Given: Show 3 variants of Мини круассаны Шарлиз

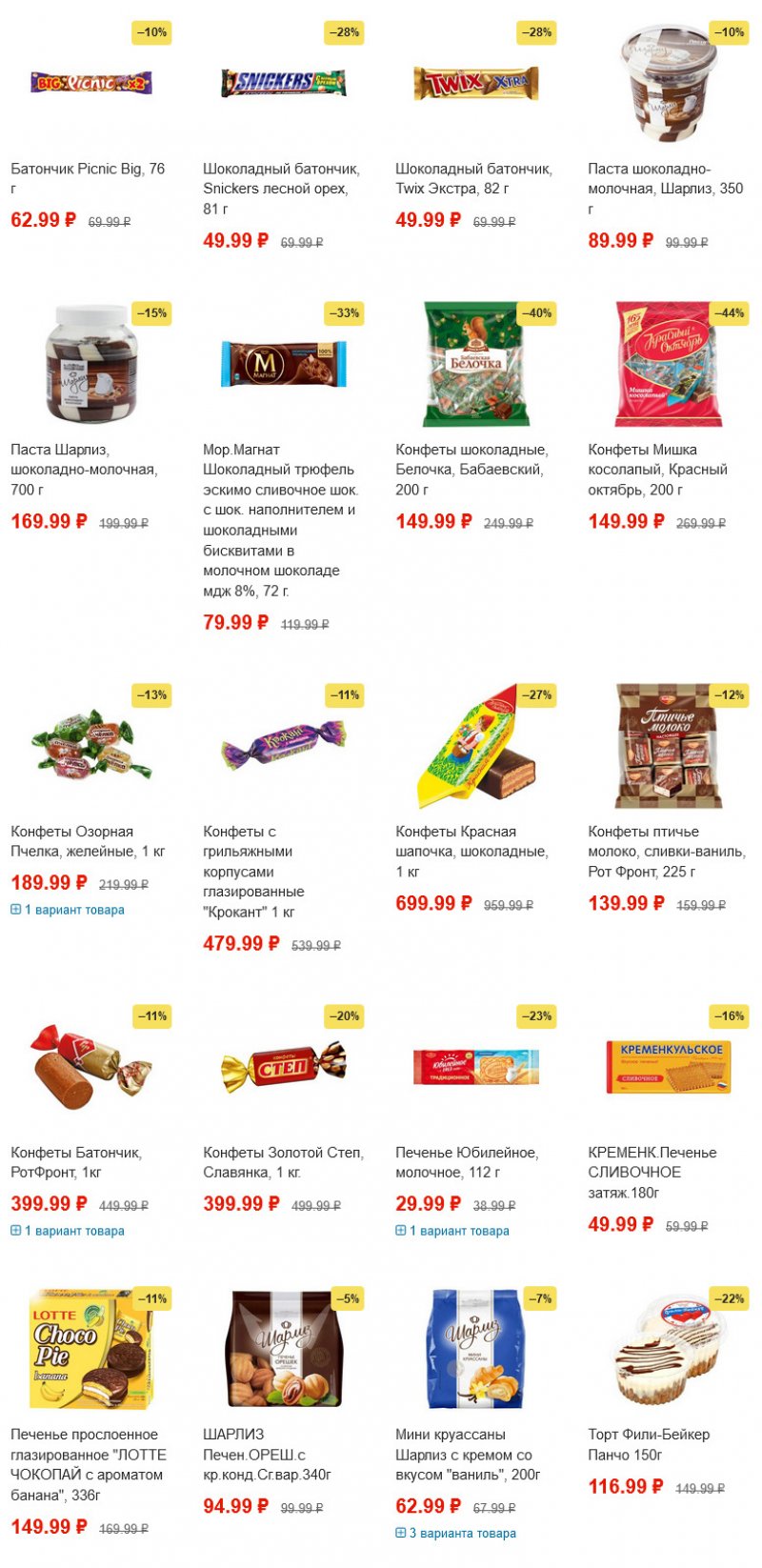Looking at the screenshot, I should pyautogui.click(x=456, y=1533).
